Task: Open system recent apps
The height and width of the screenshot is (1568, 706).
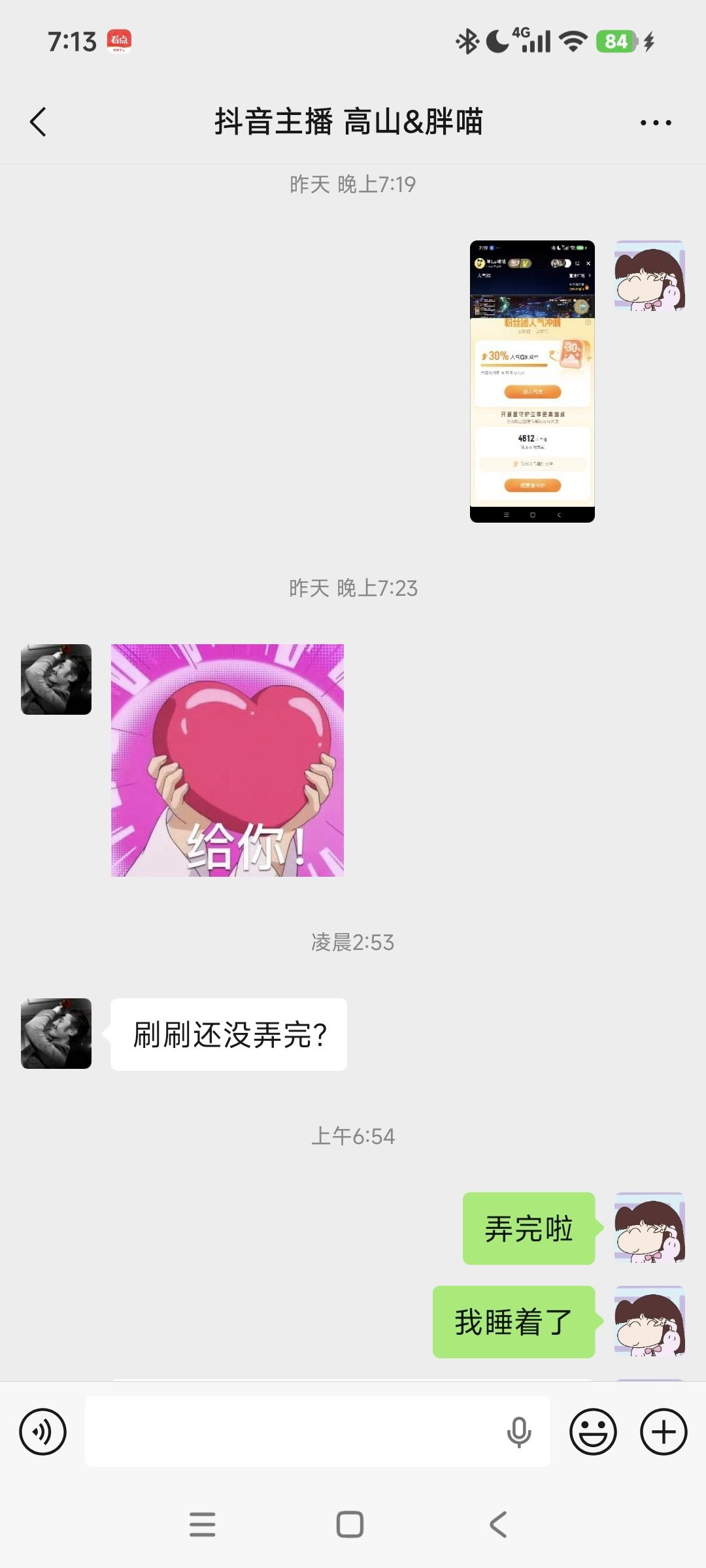Action: pyautogui.click(x=202, y=1524)
